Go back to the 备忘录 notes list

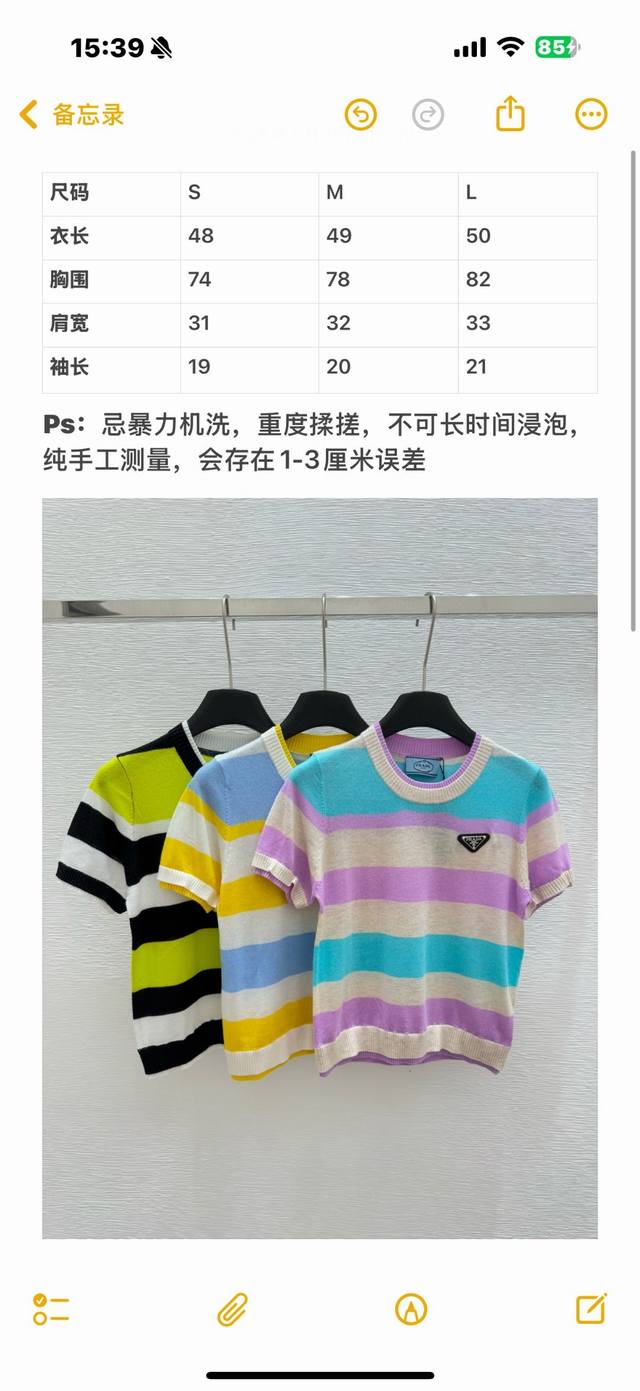tap(72, 114)
